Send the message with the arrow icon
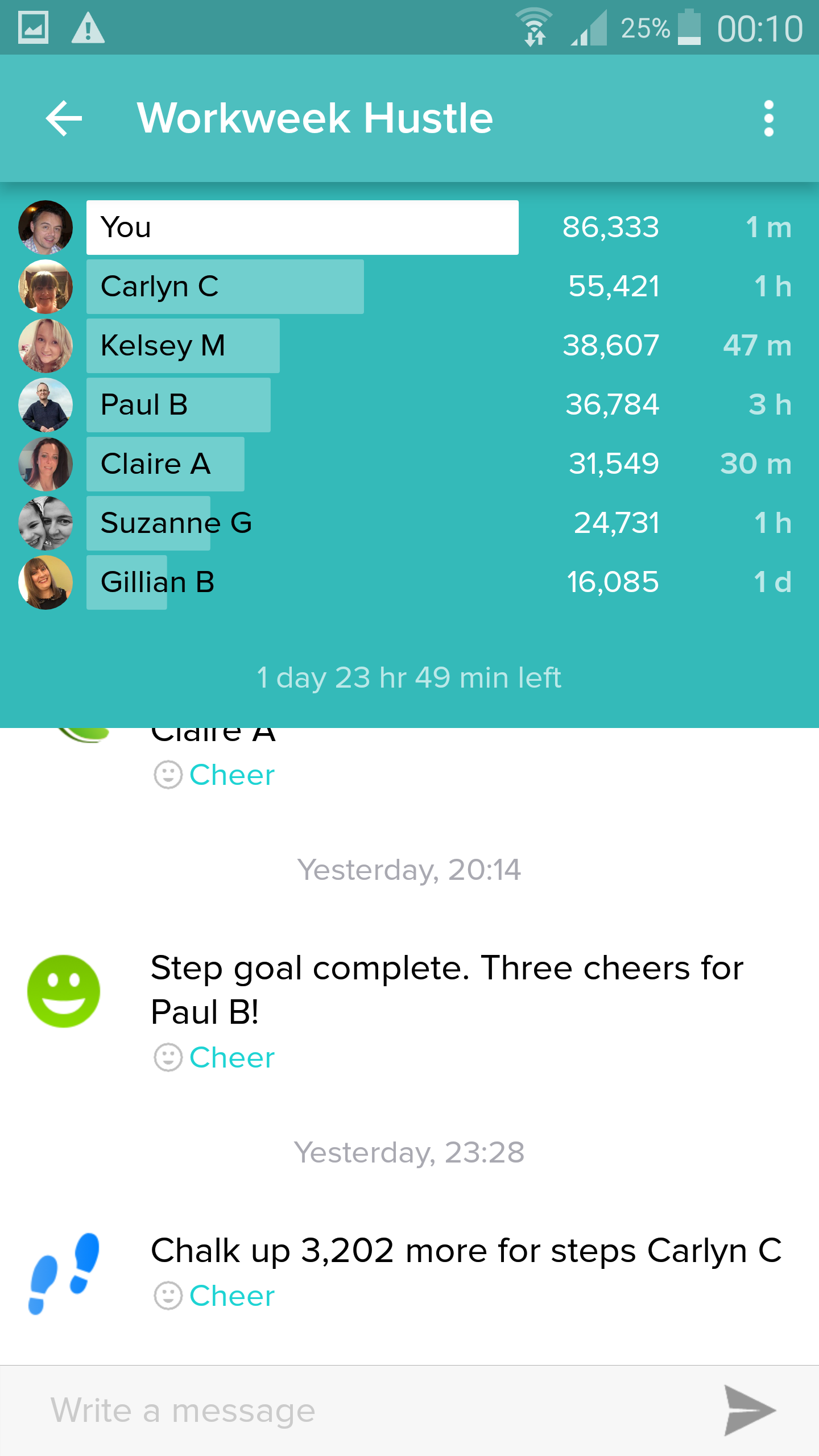This screenshot has height=1456, width=819. (x=749, y=1411)
